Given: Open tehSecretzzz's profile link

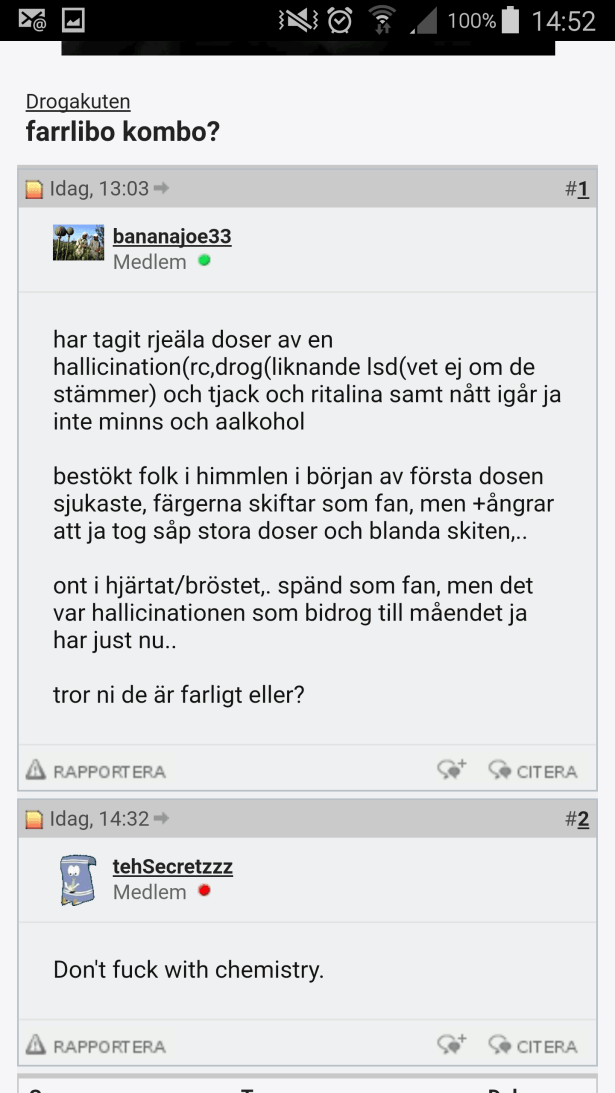Looking at the screenshot, I should [173, 866].
